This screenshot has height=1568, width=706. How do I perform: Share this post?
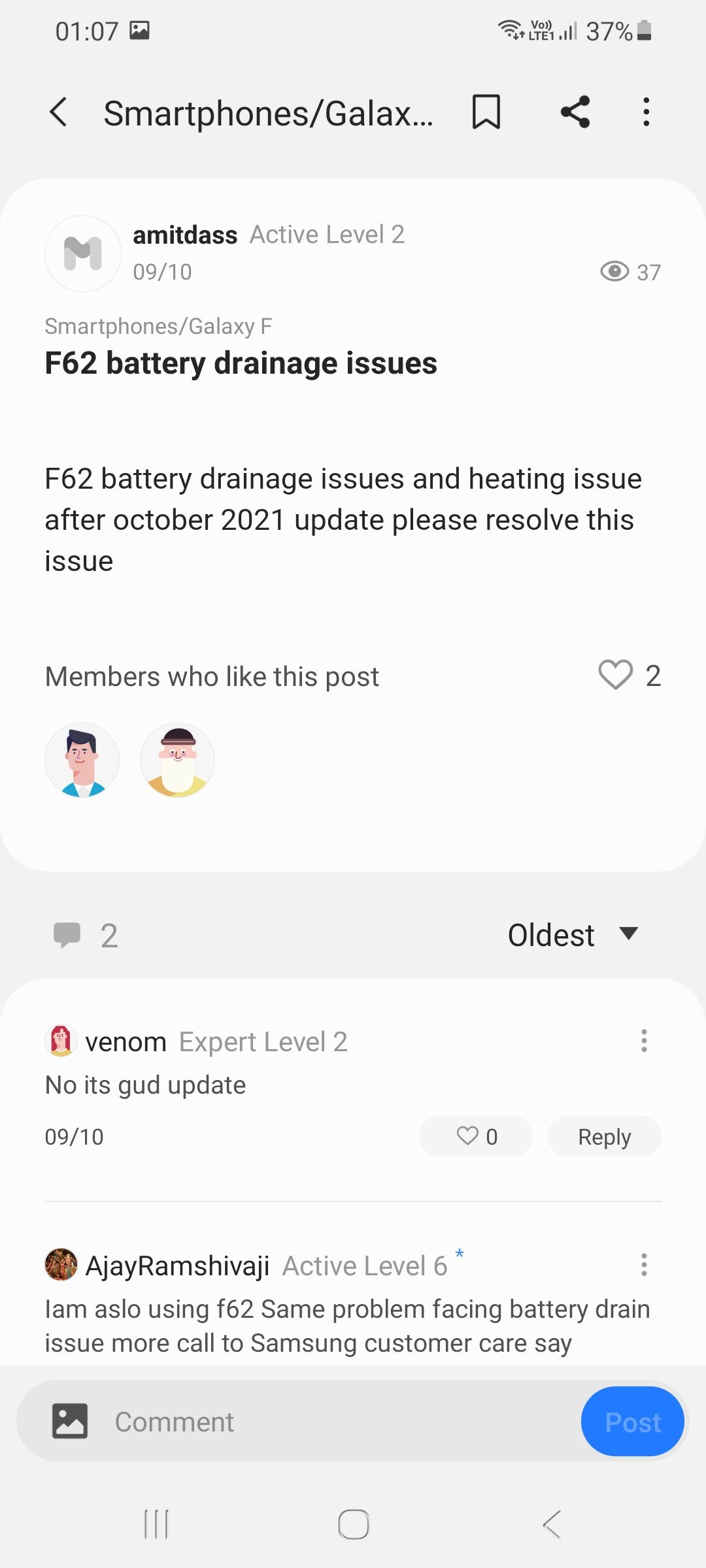[x=575, y=112]
